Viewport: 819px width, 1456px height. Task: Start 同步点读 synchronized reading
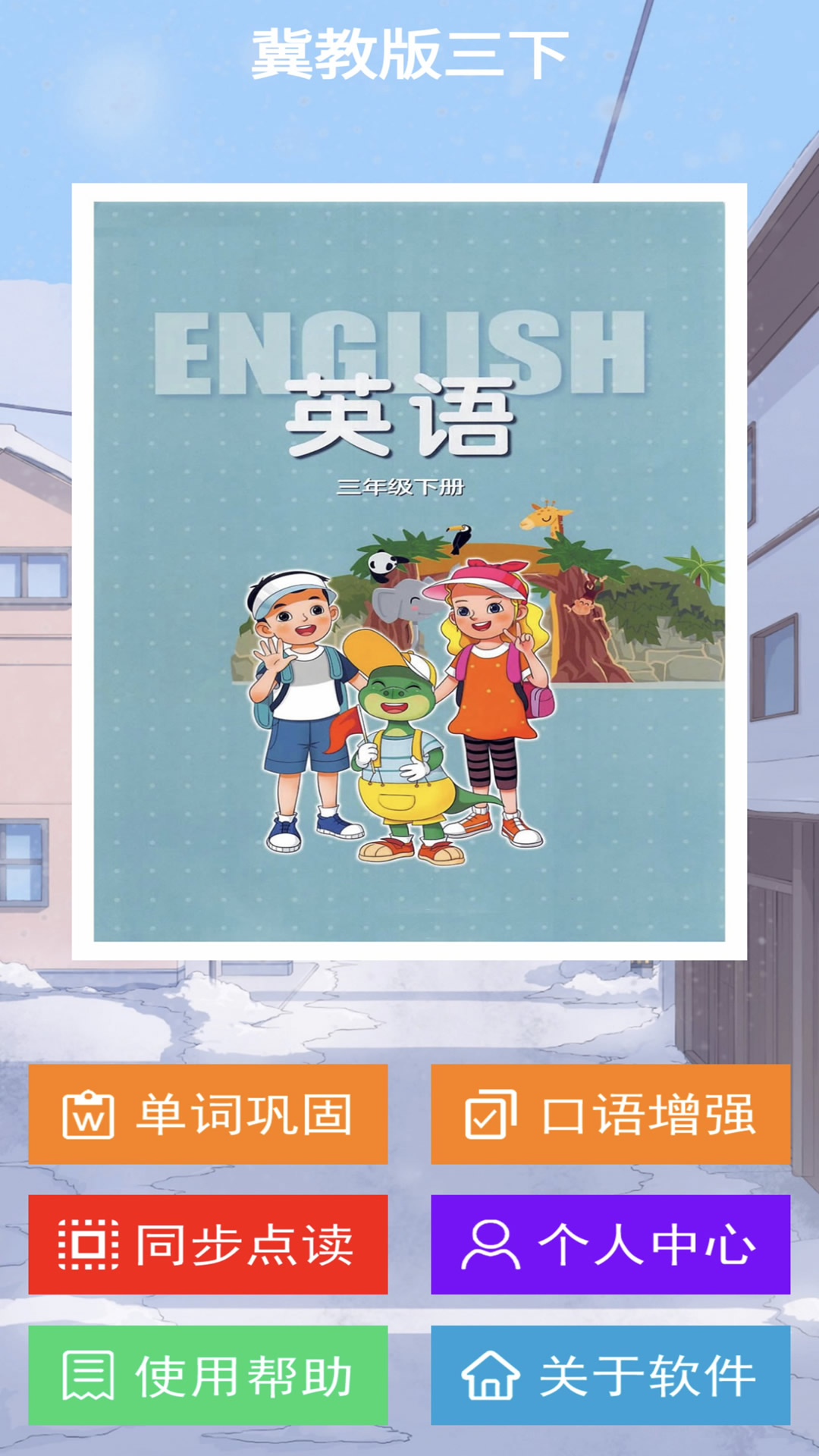(208, 1244)
